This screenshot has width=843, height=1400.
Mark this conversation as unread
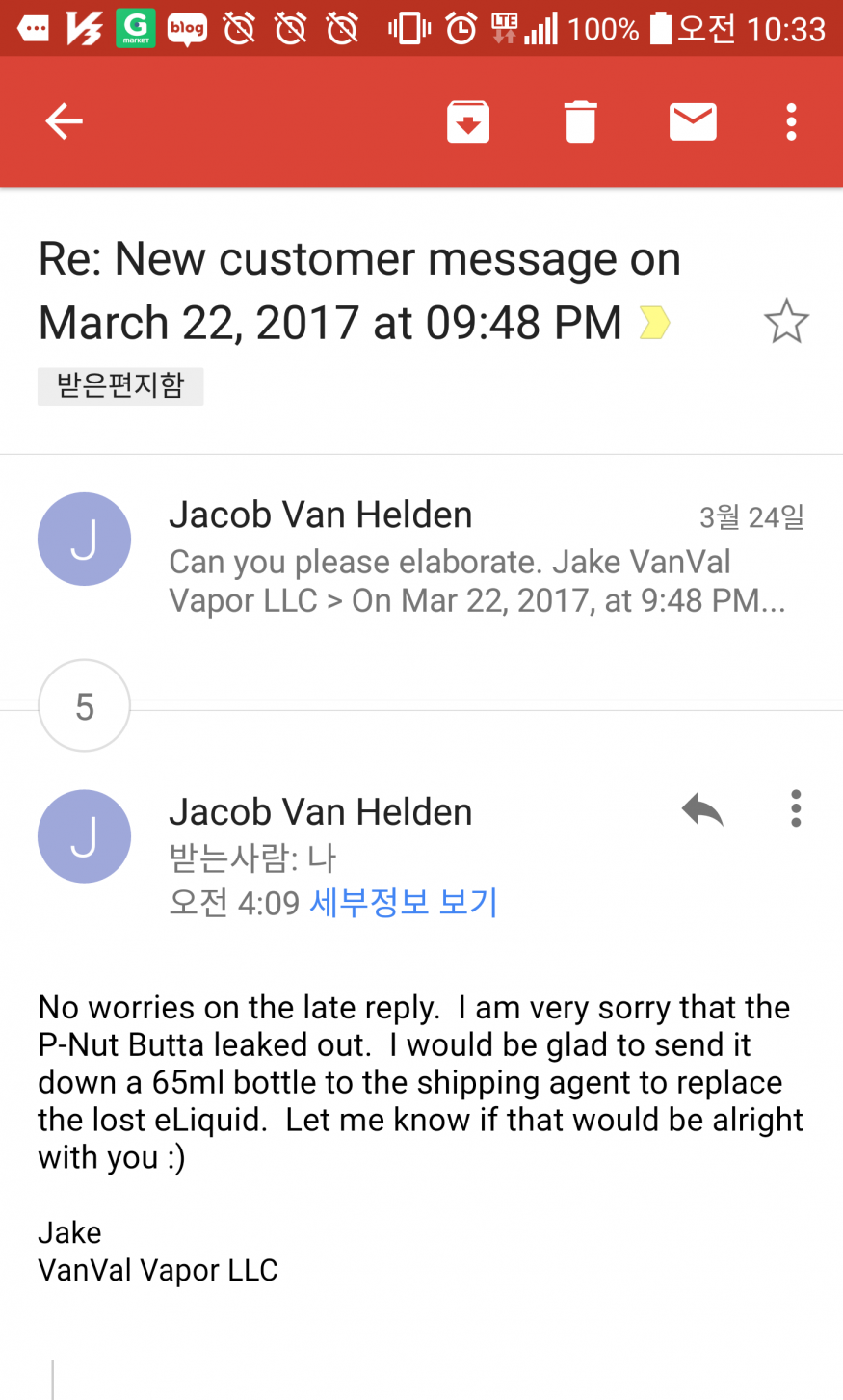(x=693, y=121)
